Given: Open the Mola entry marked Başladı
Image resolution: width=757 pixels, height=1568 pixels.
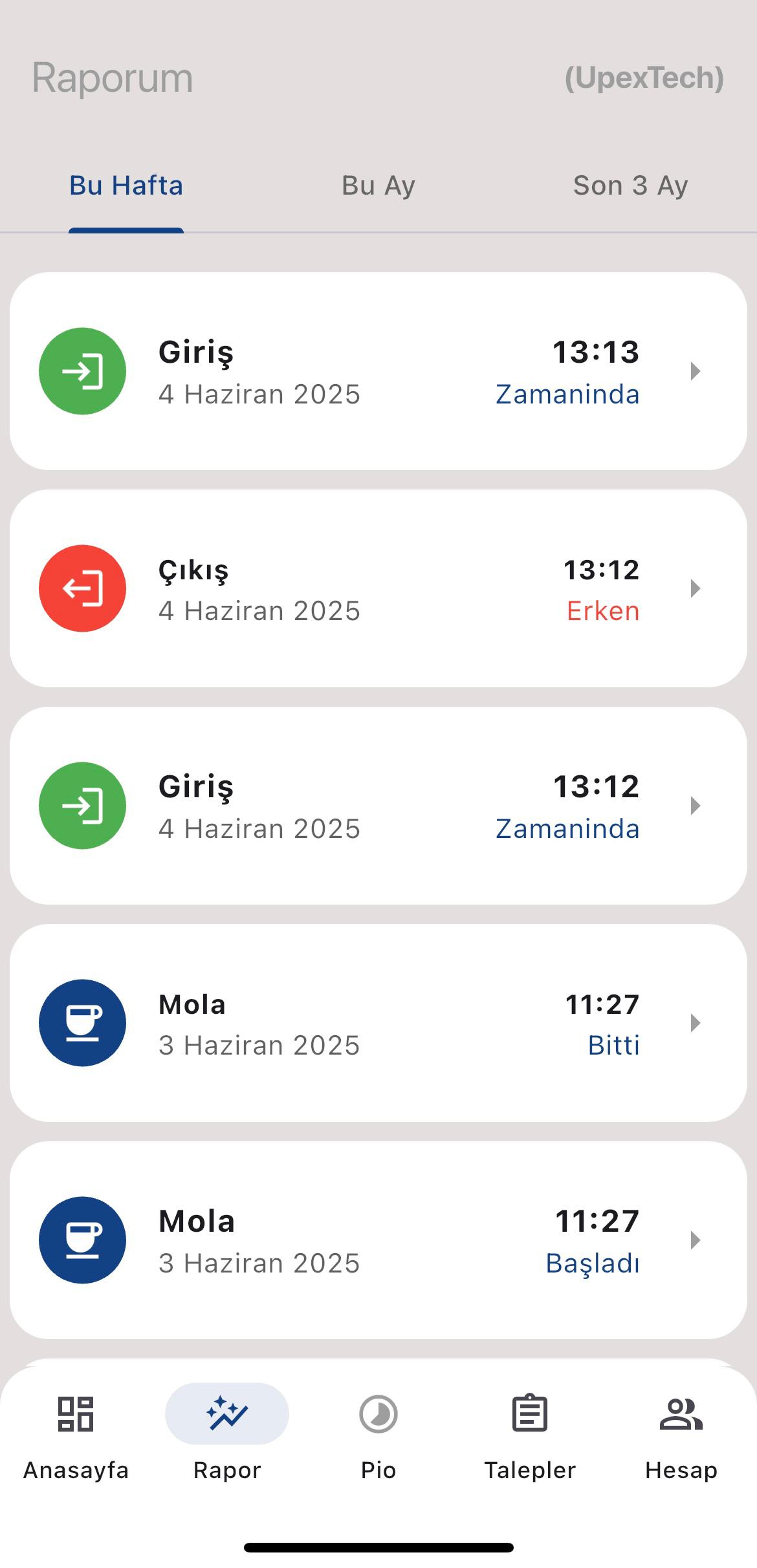Looking at the screenshot, I should point(378,1240).
